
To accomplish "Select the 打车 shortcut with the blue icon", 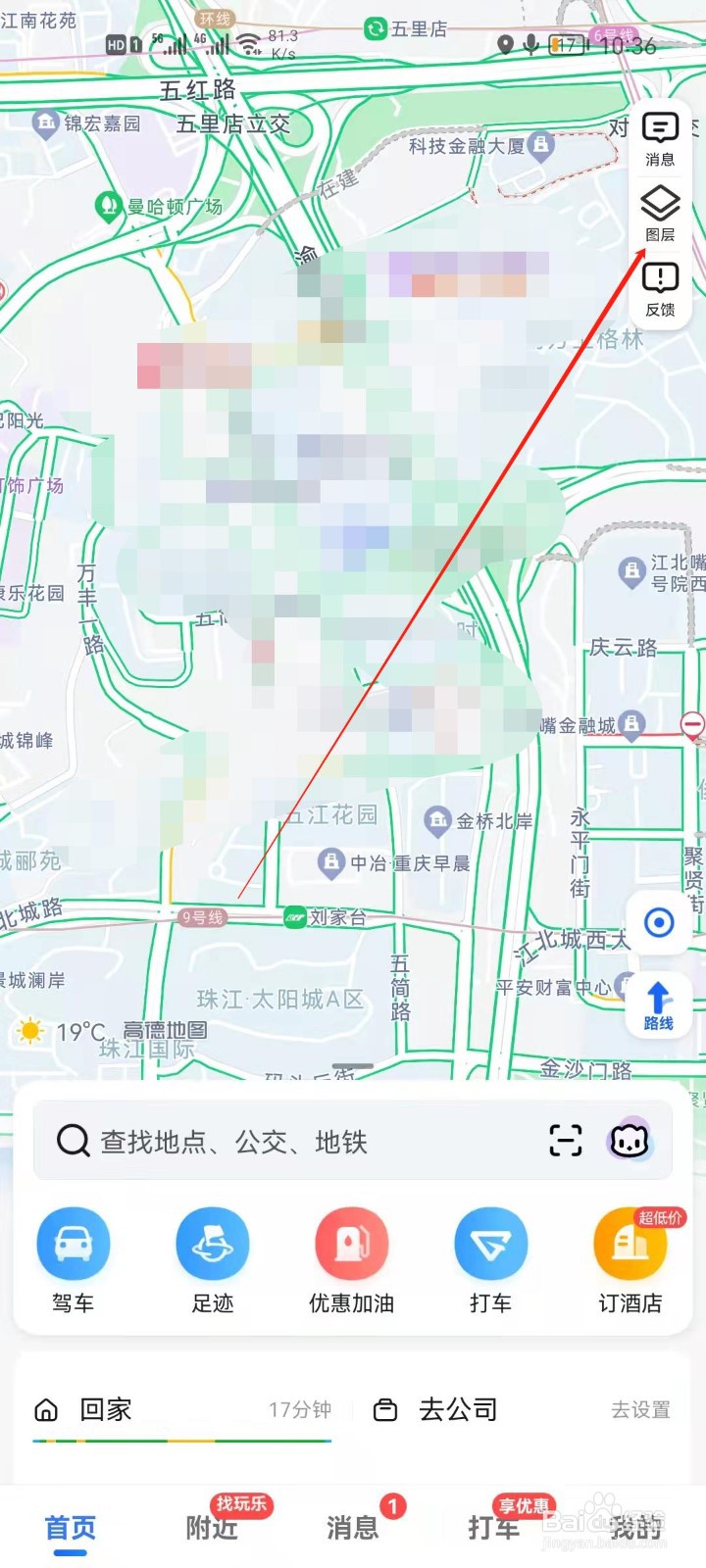I will [490, 1260].
